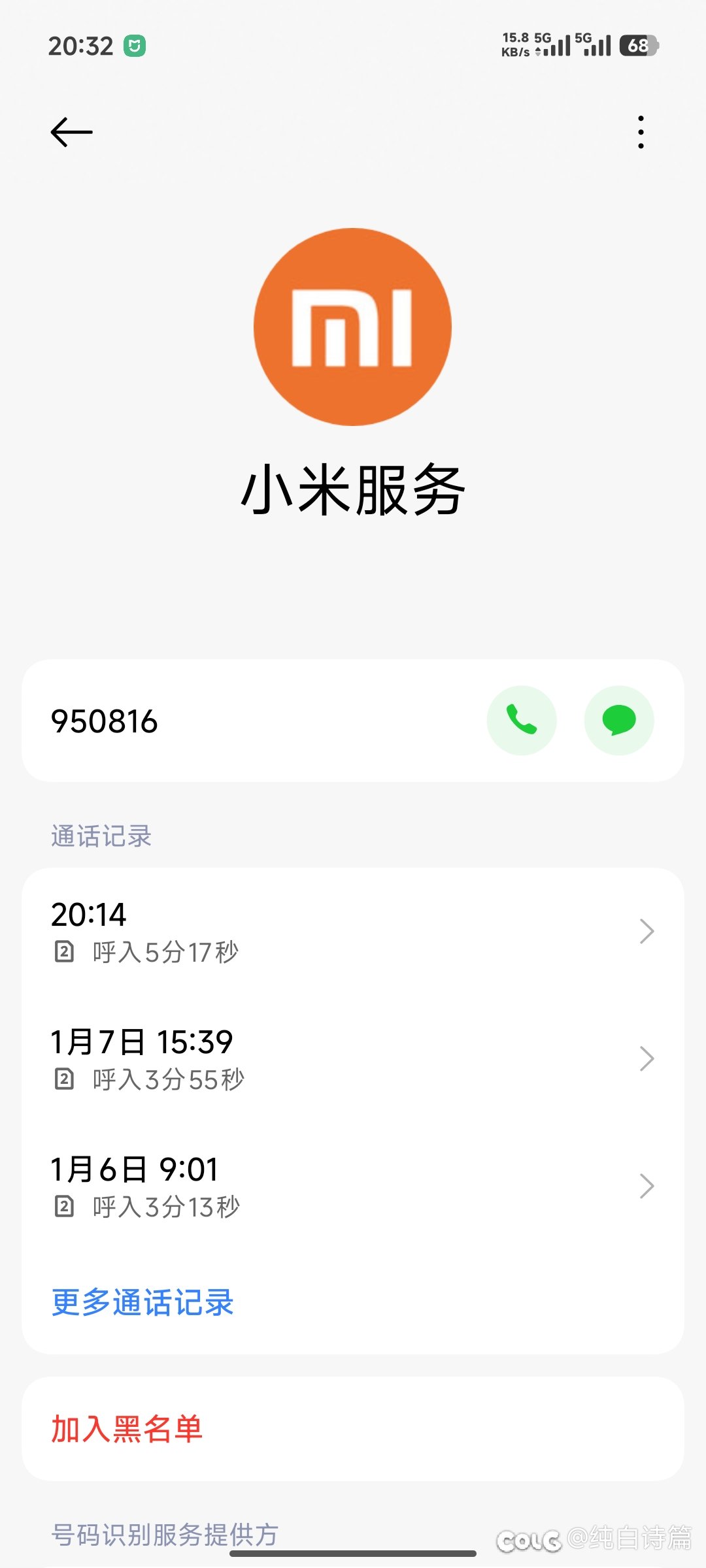Tap the SIM 2 icon on the 20:14 call
This screenshot has height=1568, width=706.
click(x=63, y=951)
